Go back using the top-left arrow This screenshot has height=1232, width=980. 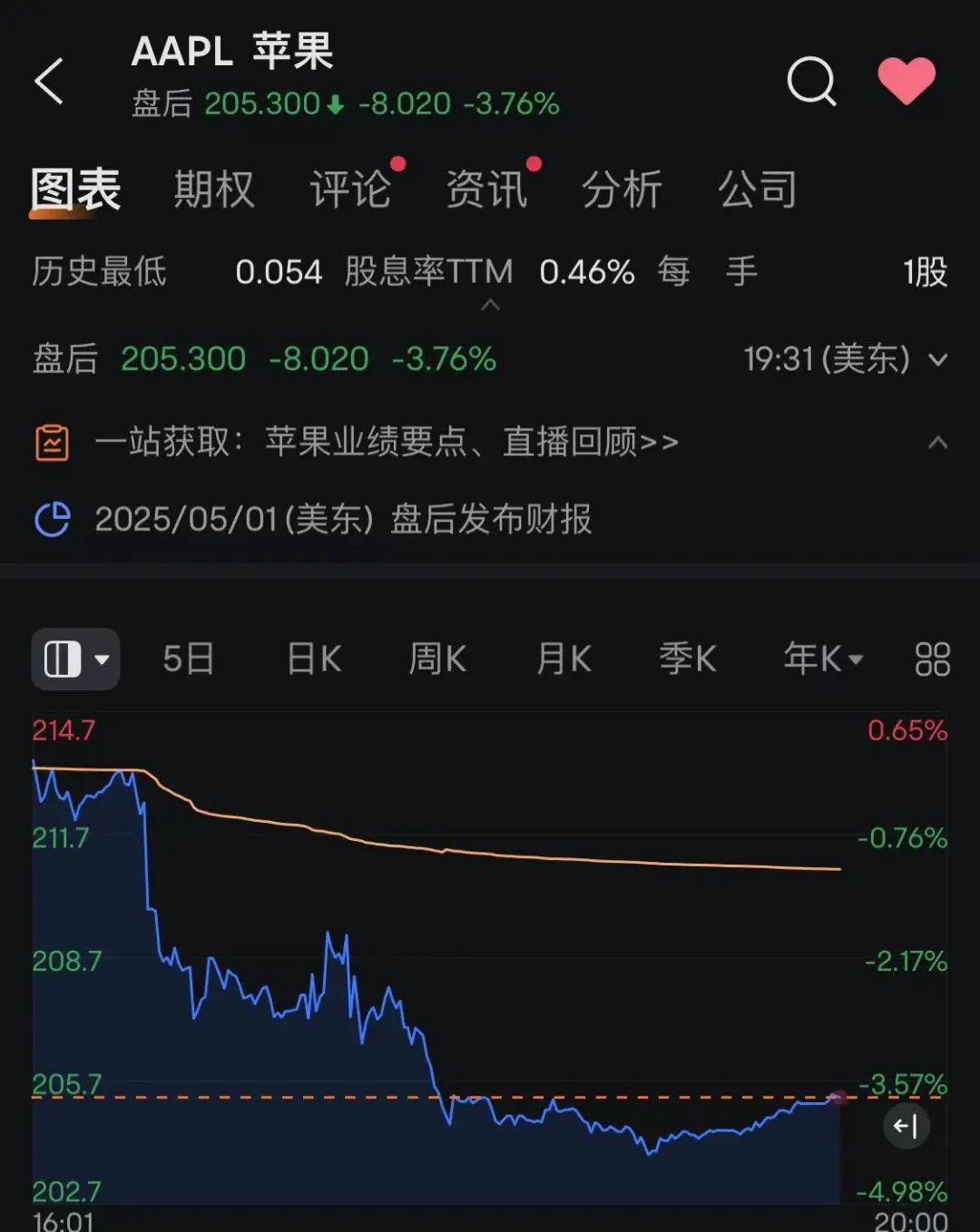[50, 81]
